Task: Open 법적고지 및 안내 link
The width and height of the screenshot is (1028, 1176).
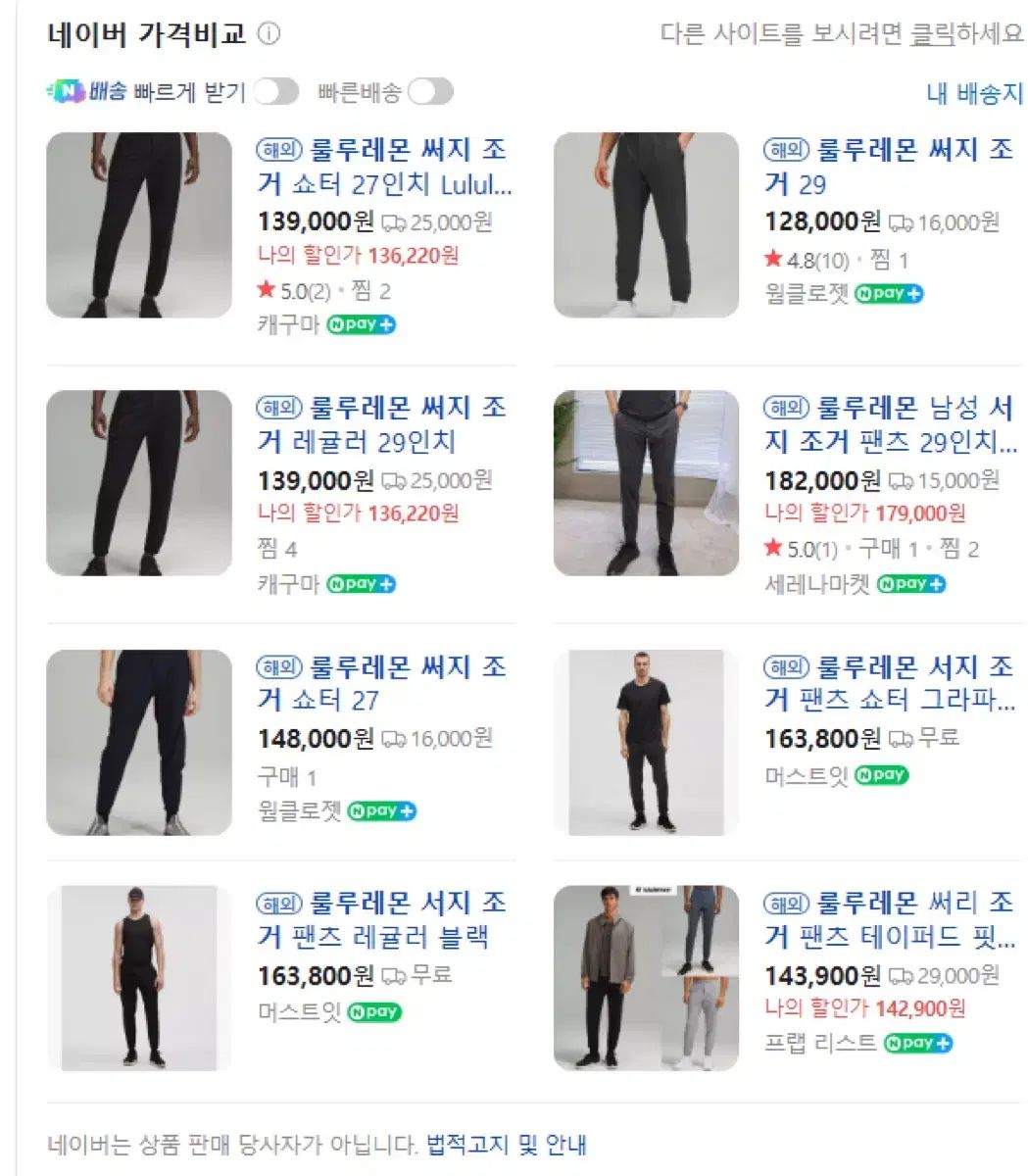Action: click(507, 1145)
